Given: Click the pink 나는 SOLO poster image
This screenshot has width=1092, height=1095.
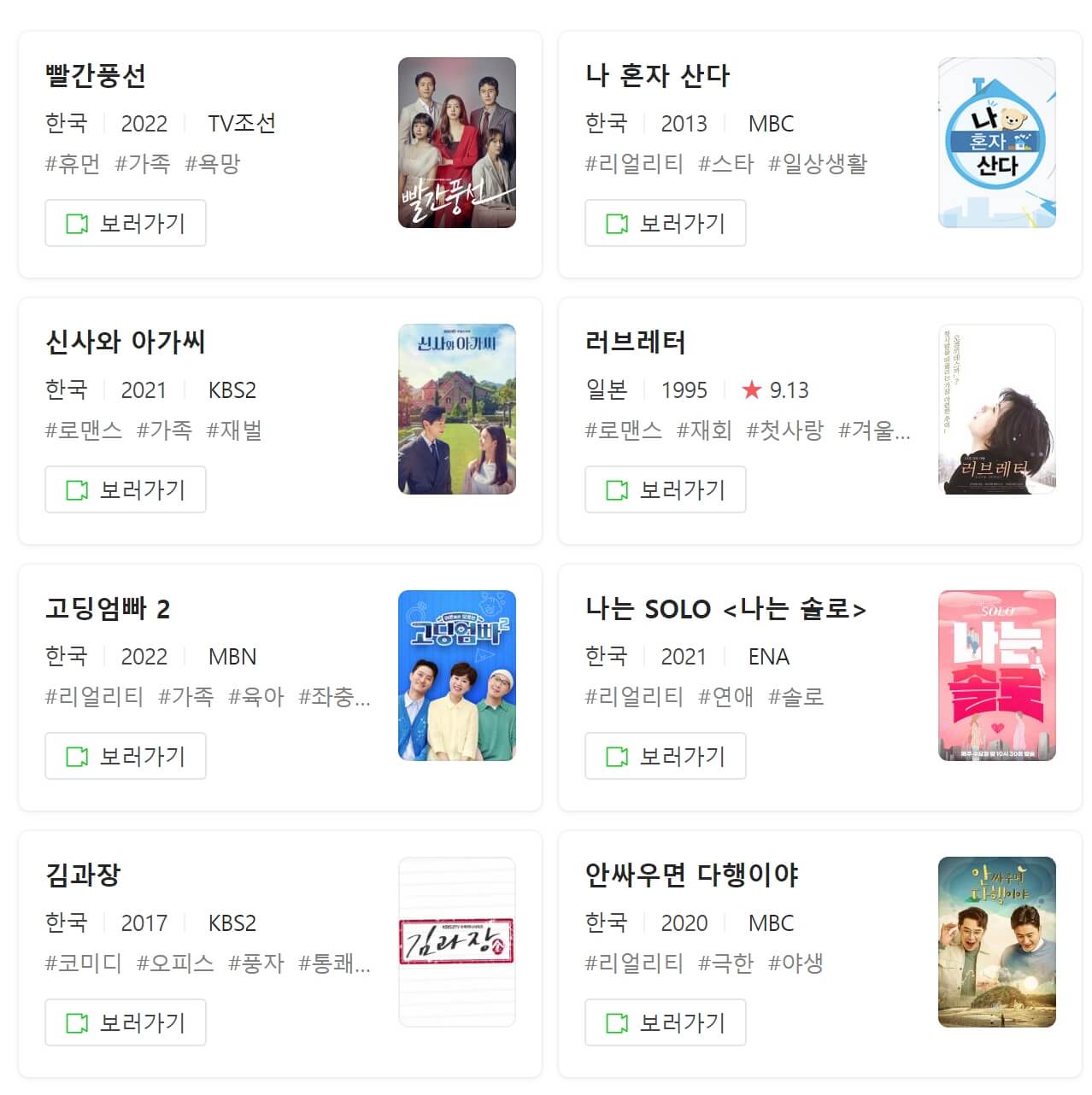Looking at the screenshot, I should point(996,676).
